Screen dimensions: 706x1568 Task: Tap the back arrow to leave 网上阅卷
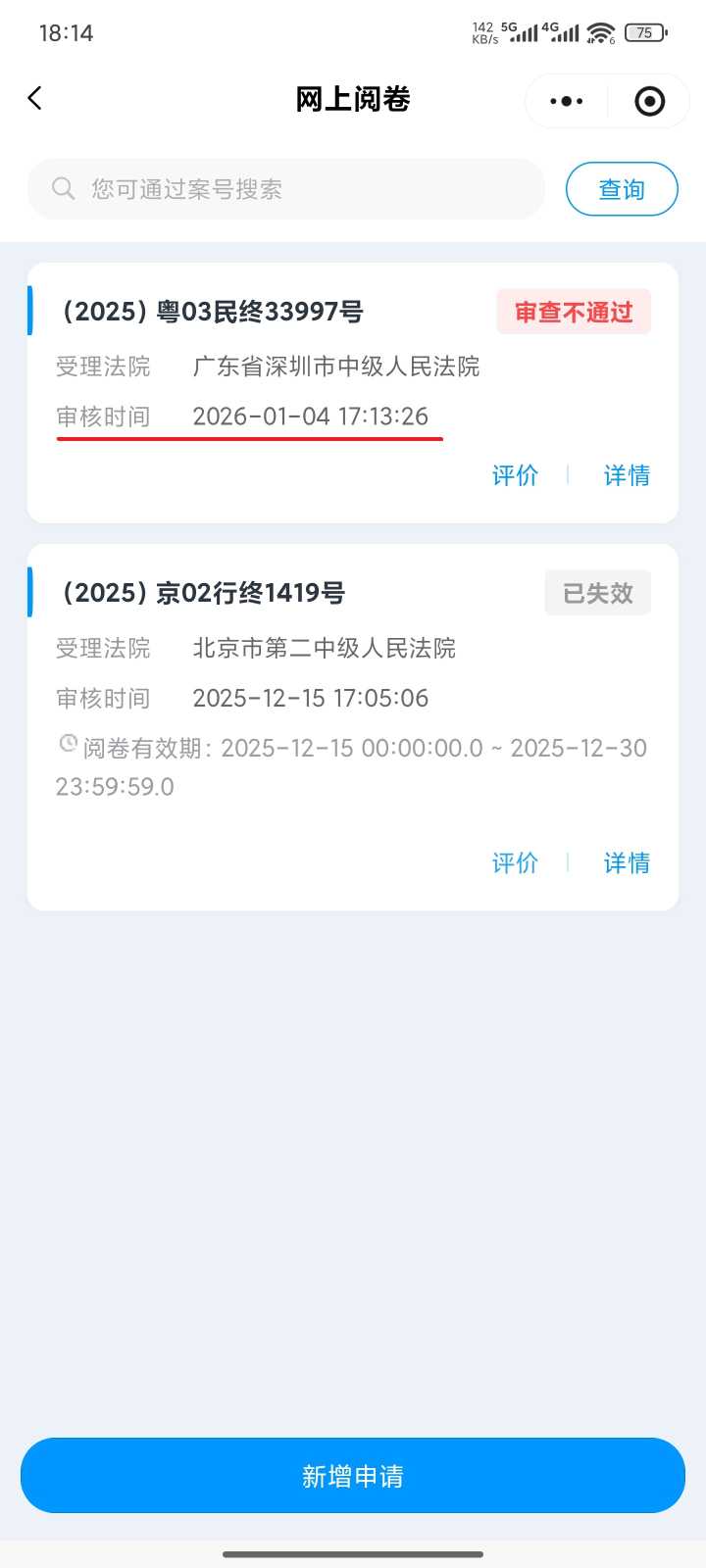(35, 98)
